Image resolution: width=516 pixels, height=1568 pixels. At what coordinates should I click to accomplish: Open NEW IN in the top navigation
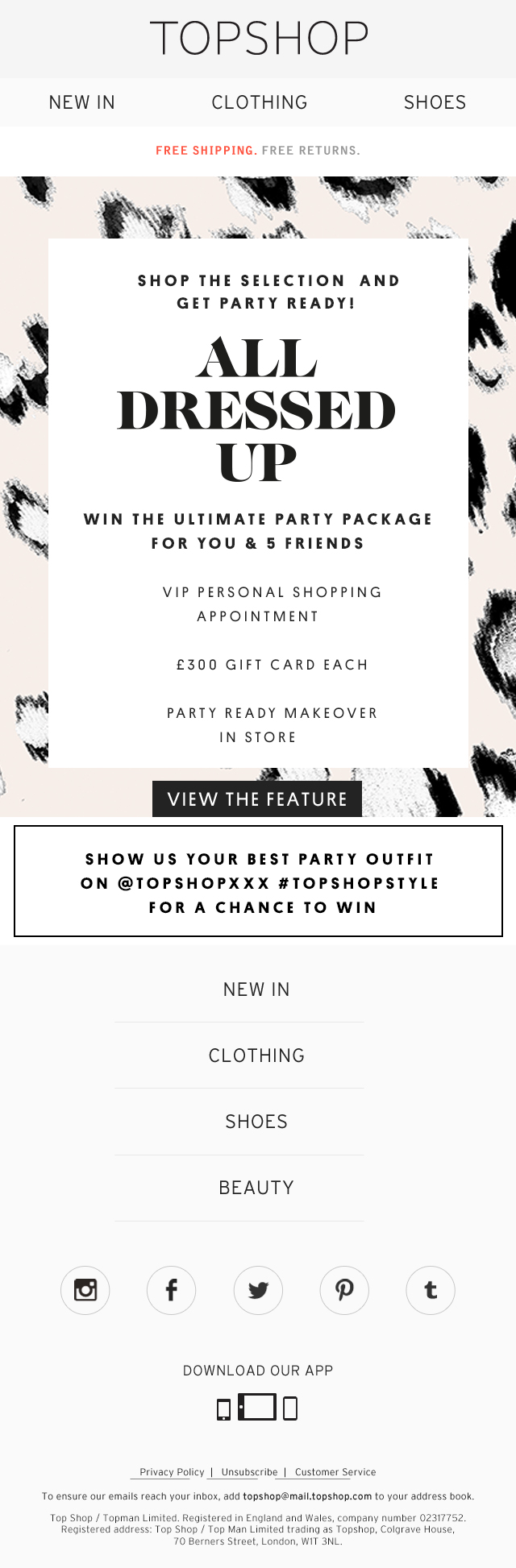point(82,102)
